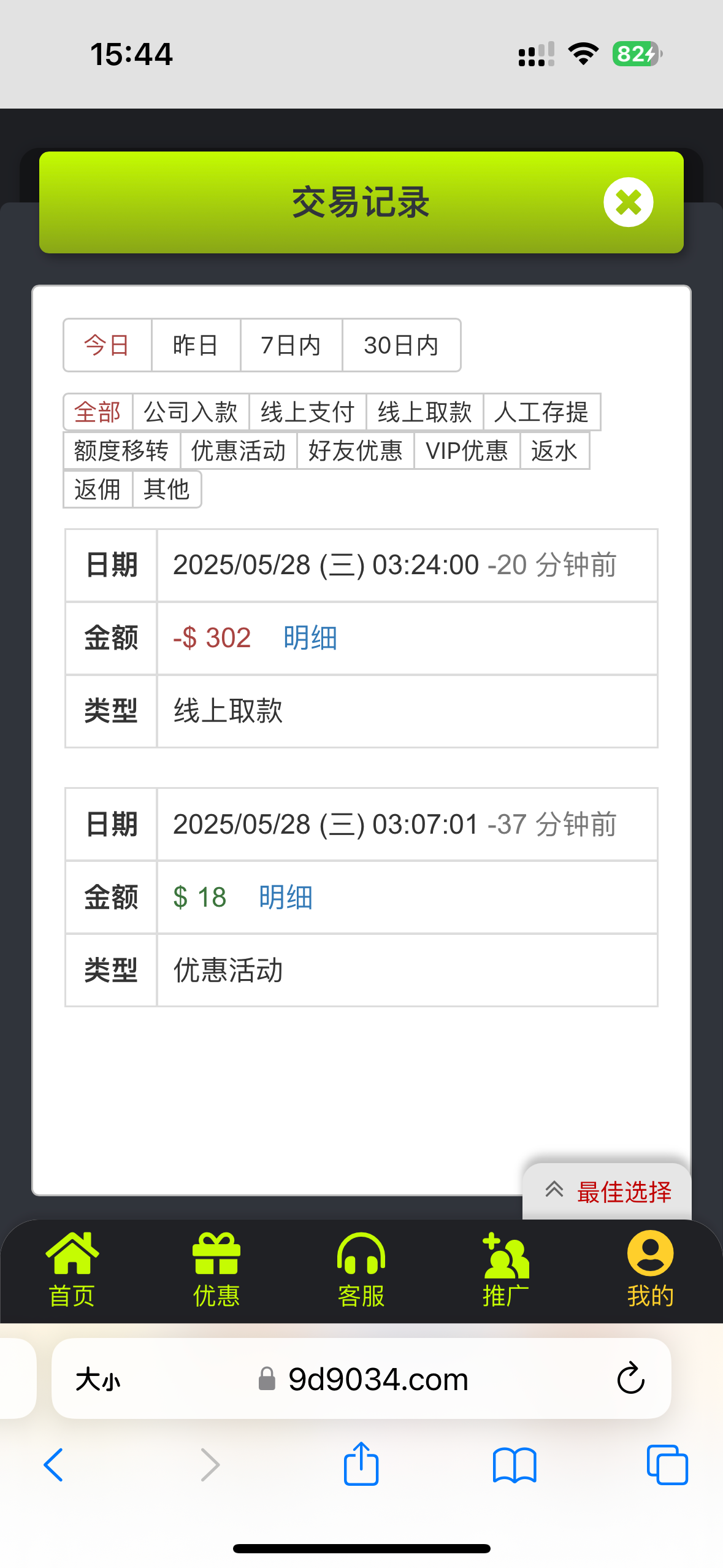Screen dimensions: 723x1568
Task: Filter by 线上支付 type
Action: point(308,412)
